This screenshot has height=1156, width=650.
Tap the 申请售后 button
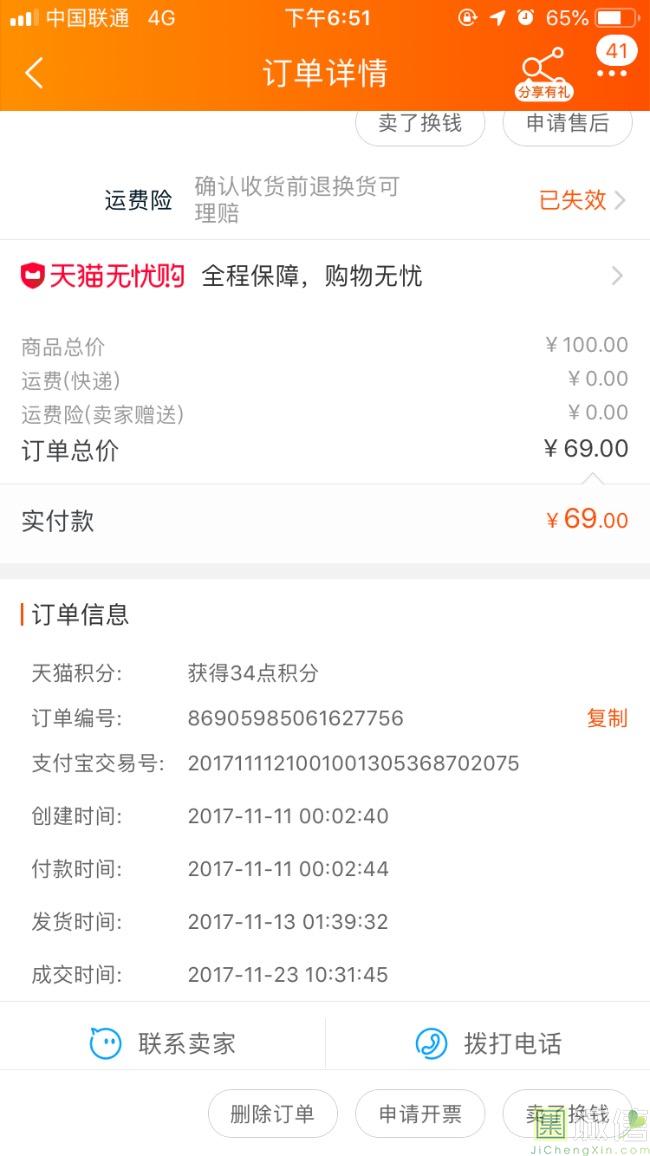coord(567,124)
